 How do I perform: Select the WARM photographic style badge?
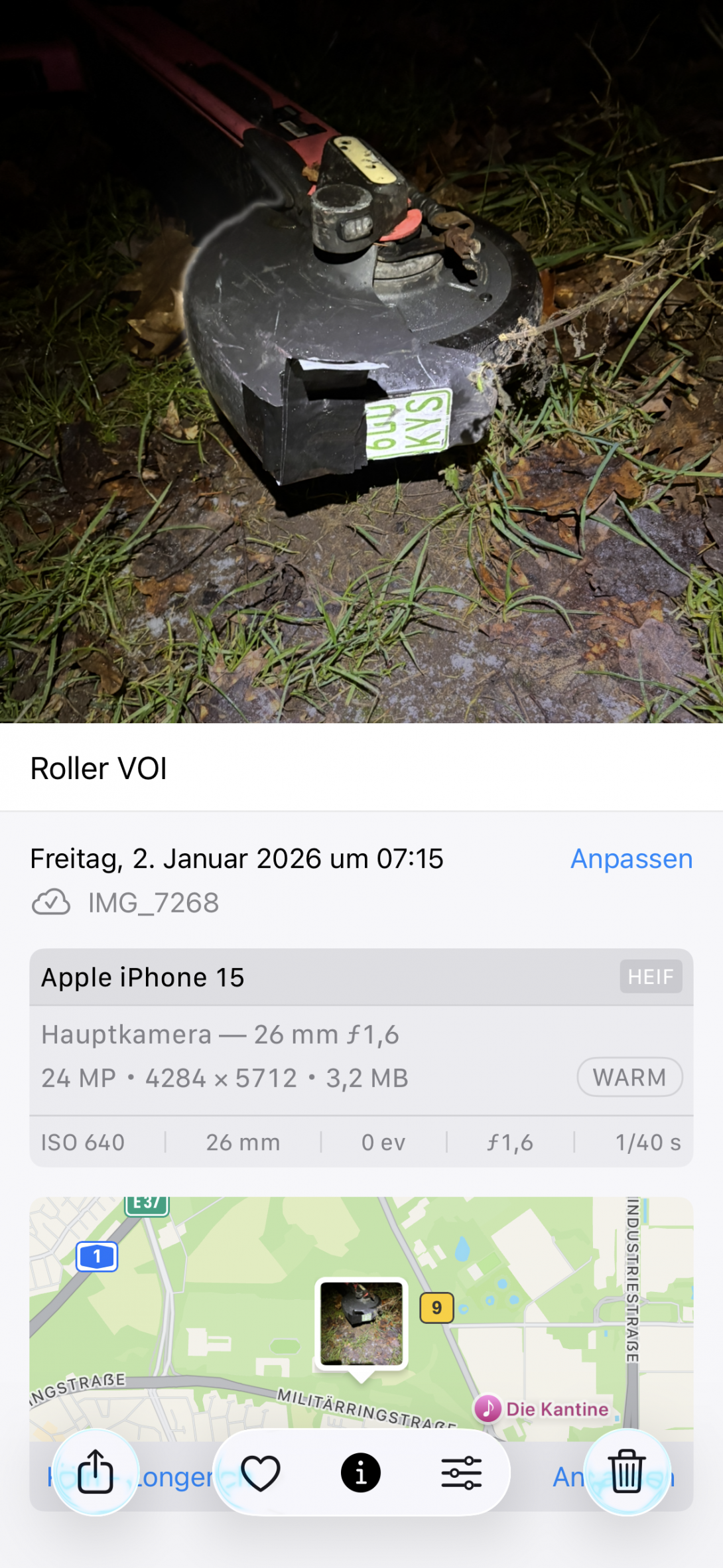point(629,1077)
